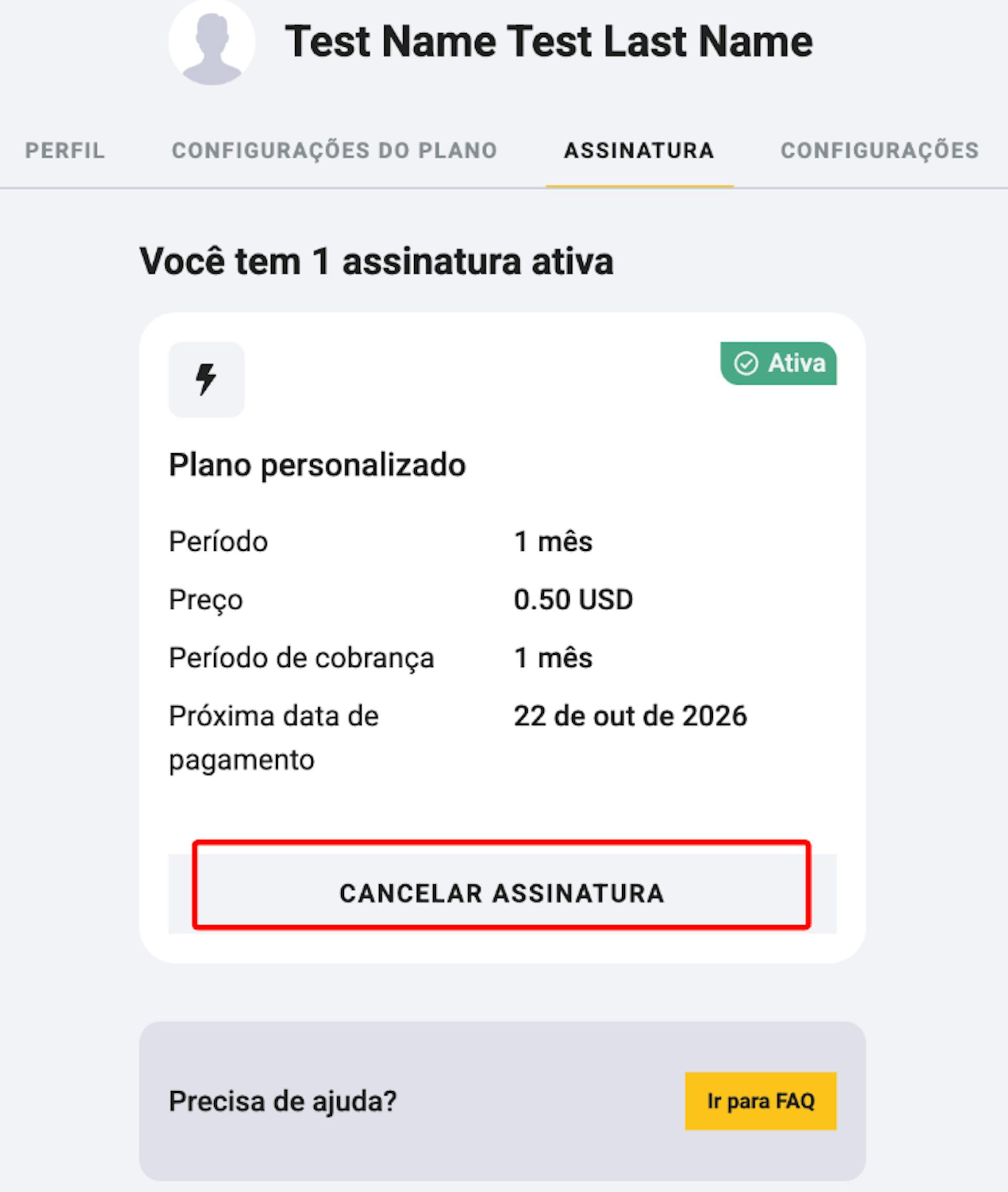Viewport: 1008px width, 1192px height.
Task: Open Ir para FAQ
Action: (x=760, y=1101)
